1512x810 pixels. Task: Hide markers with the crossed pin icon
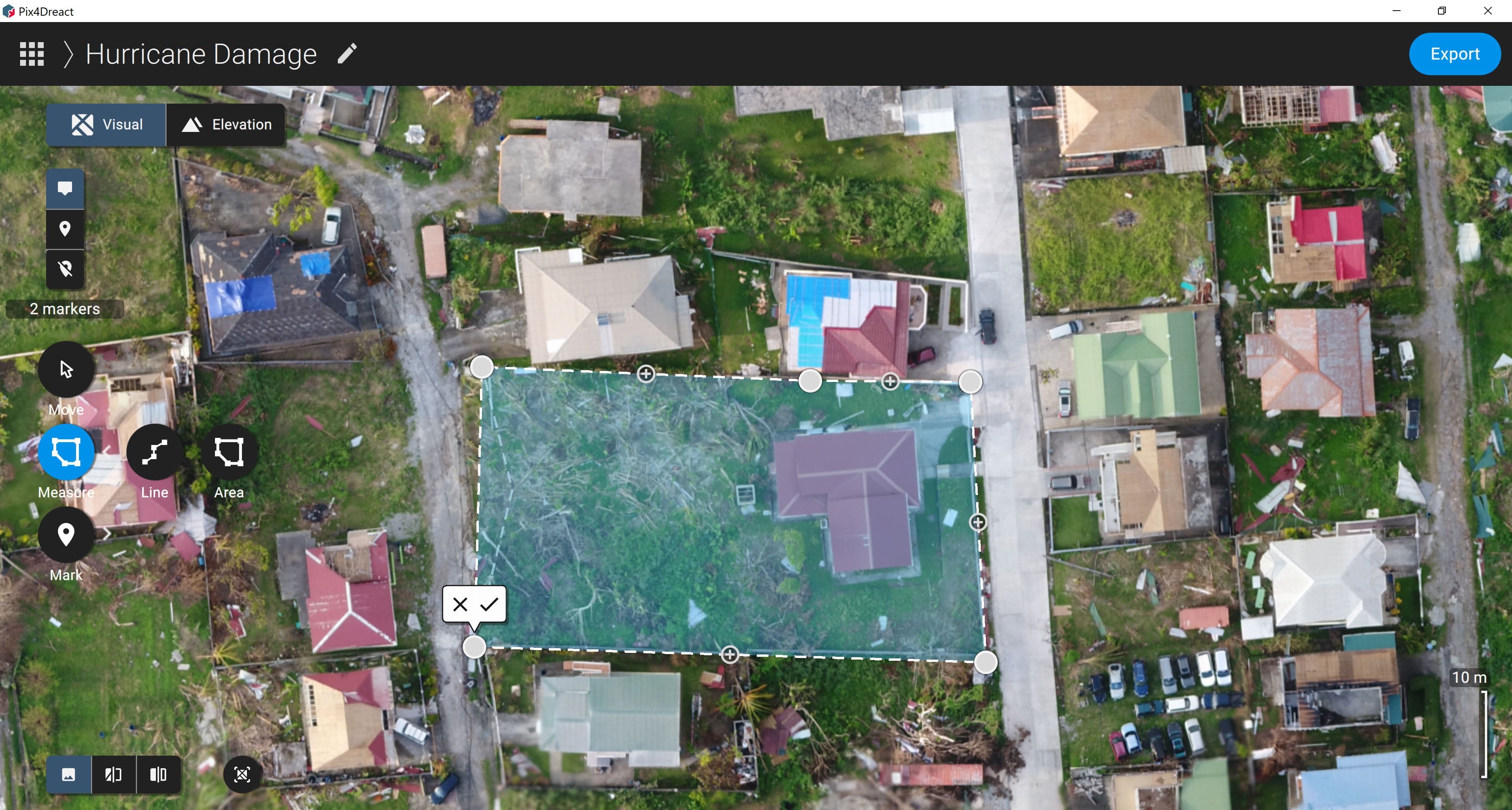point(65,269)
